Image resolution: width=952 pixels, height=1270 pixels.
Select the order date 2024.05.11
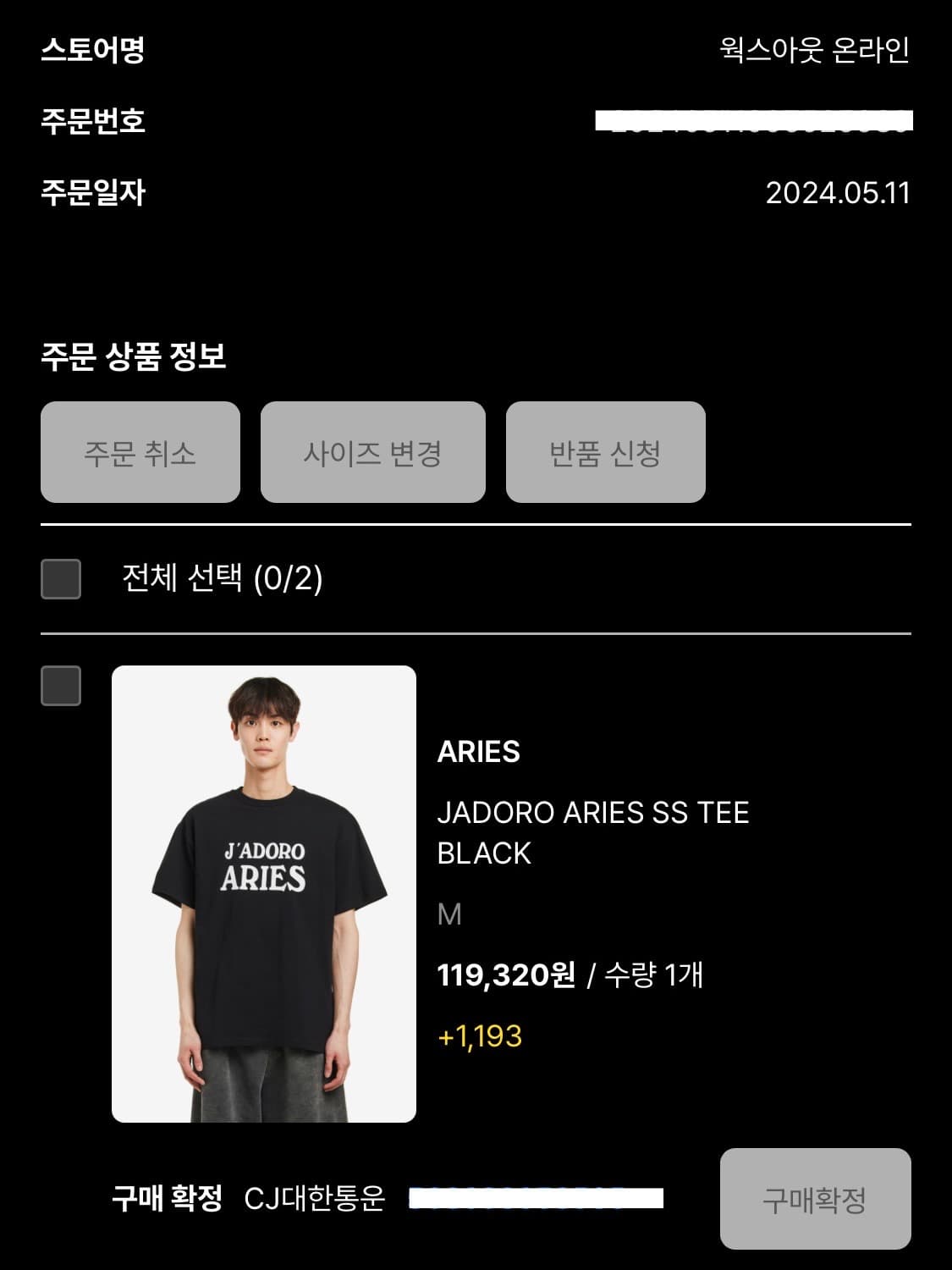[839, 195]
